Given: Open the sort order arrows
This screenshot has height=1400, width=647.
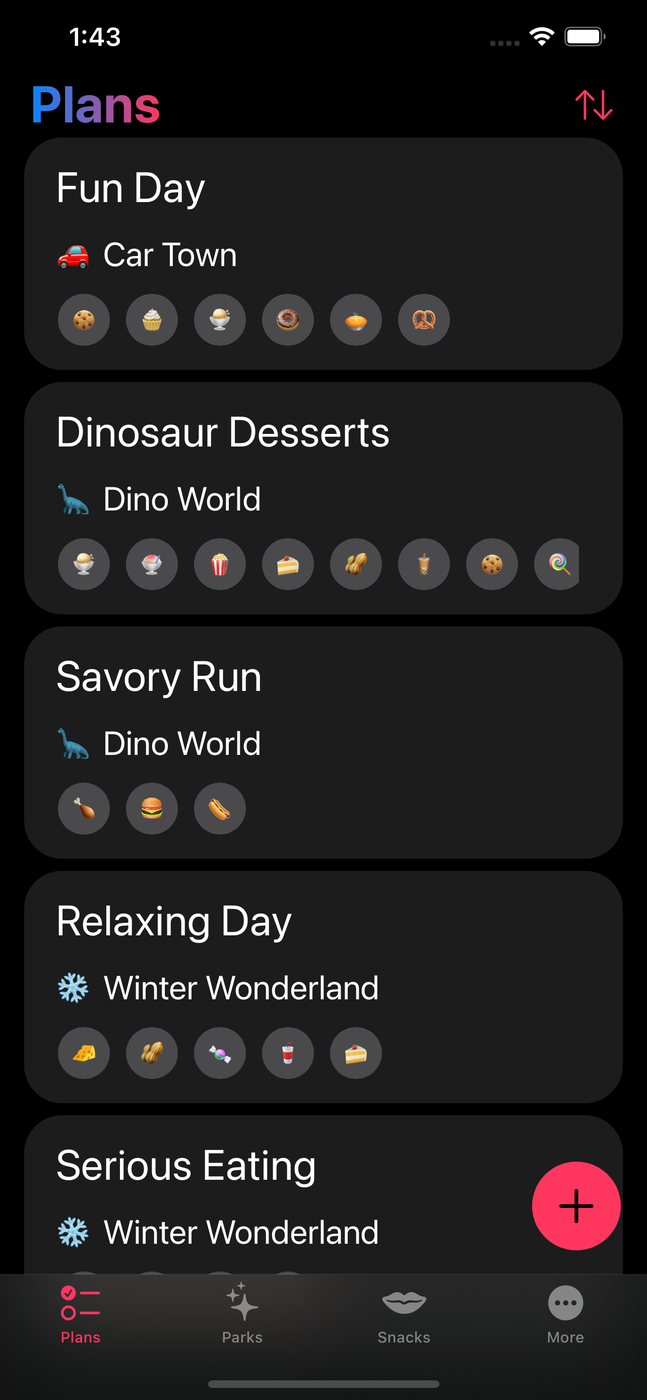Looking at the screenshot, I should (593, 105).
